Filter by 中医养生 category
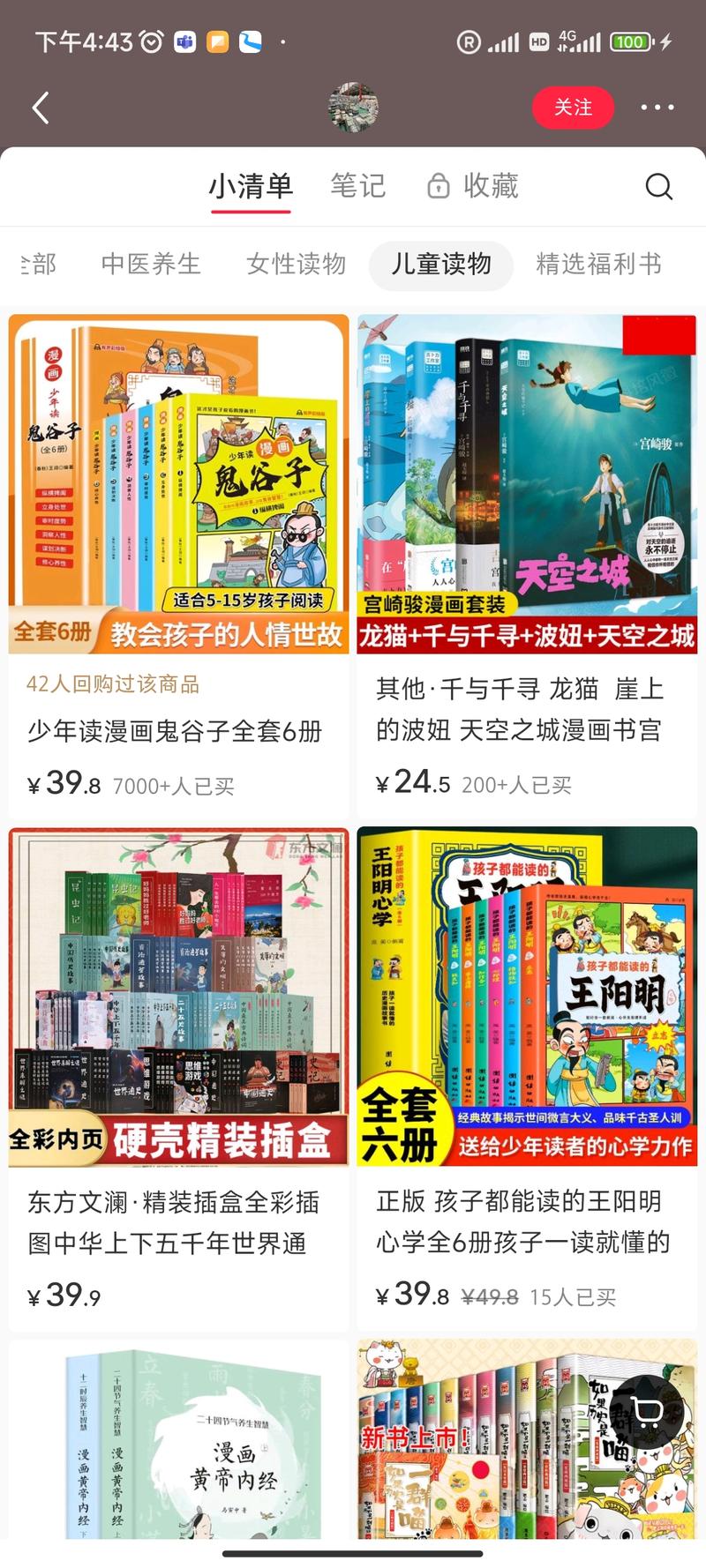 click(151, 265)
